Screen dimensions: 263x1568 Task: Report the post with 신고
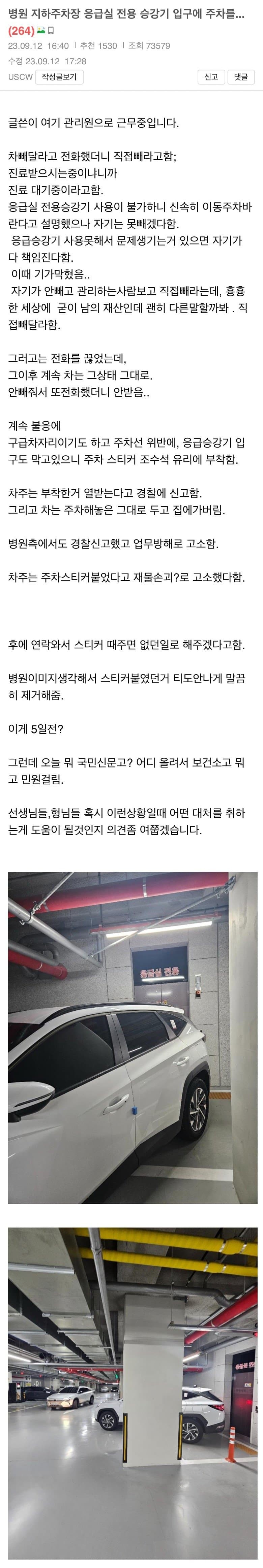[211, 77]
